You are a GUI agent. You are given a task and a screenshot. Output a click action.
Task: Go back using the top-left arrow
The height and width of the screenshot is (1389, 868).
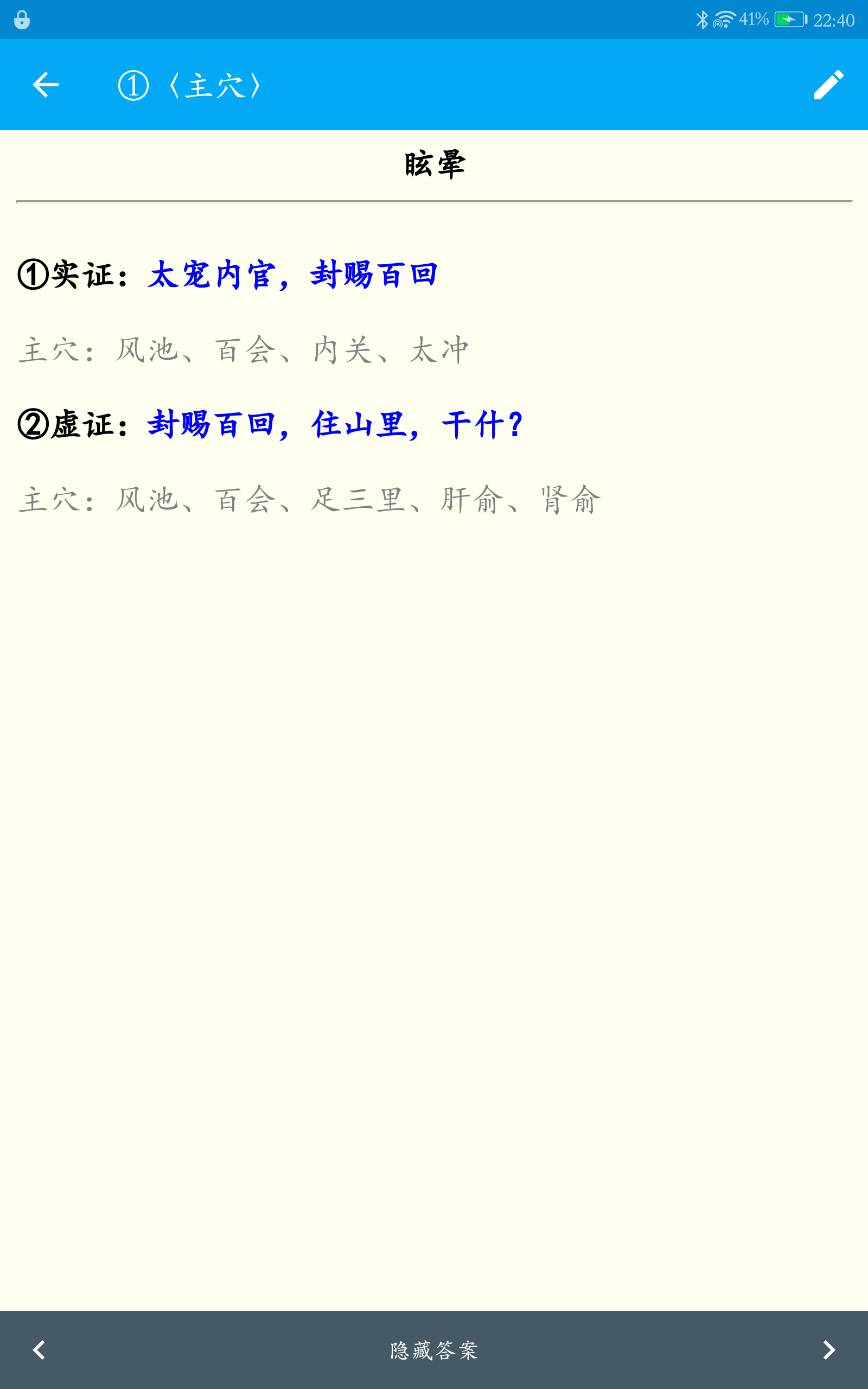(x=46, y=85)
